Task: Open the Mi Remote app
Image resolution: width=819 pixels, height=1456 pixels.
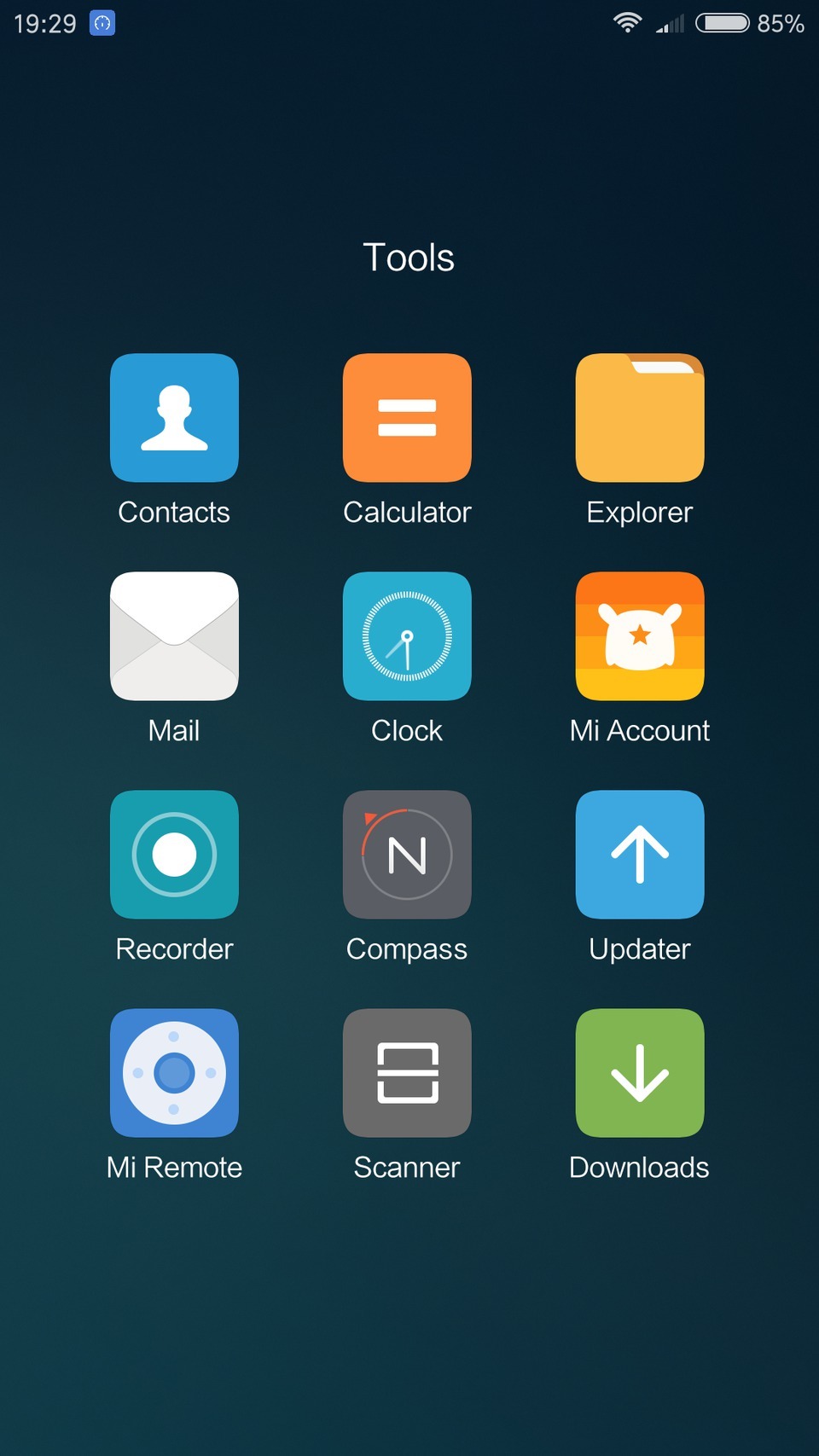Action: click(174, 1073)
